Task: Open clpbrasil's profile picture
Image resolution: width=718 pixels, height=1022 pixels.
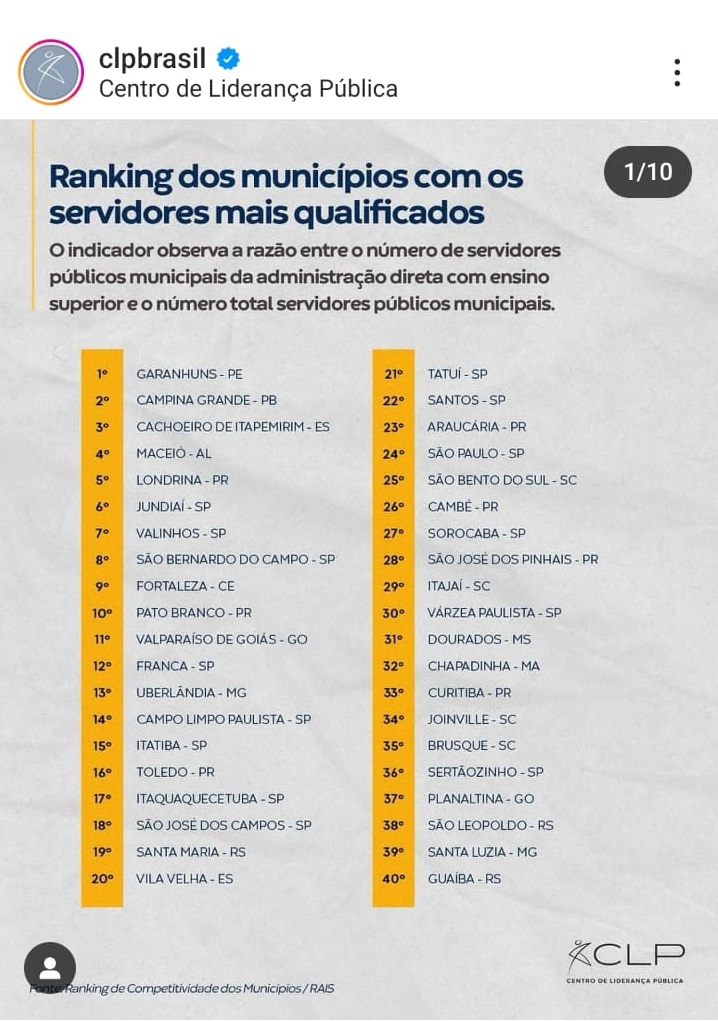Action: (51, 72)
